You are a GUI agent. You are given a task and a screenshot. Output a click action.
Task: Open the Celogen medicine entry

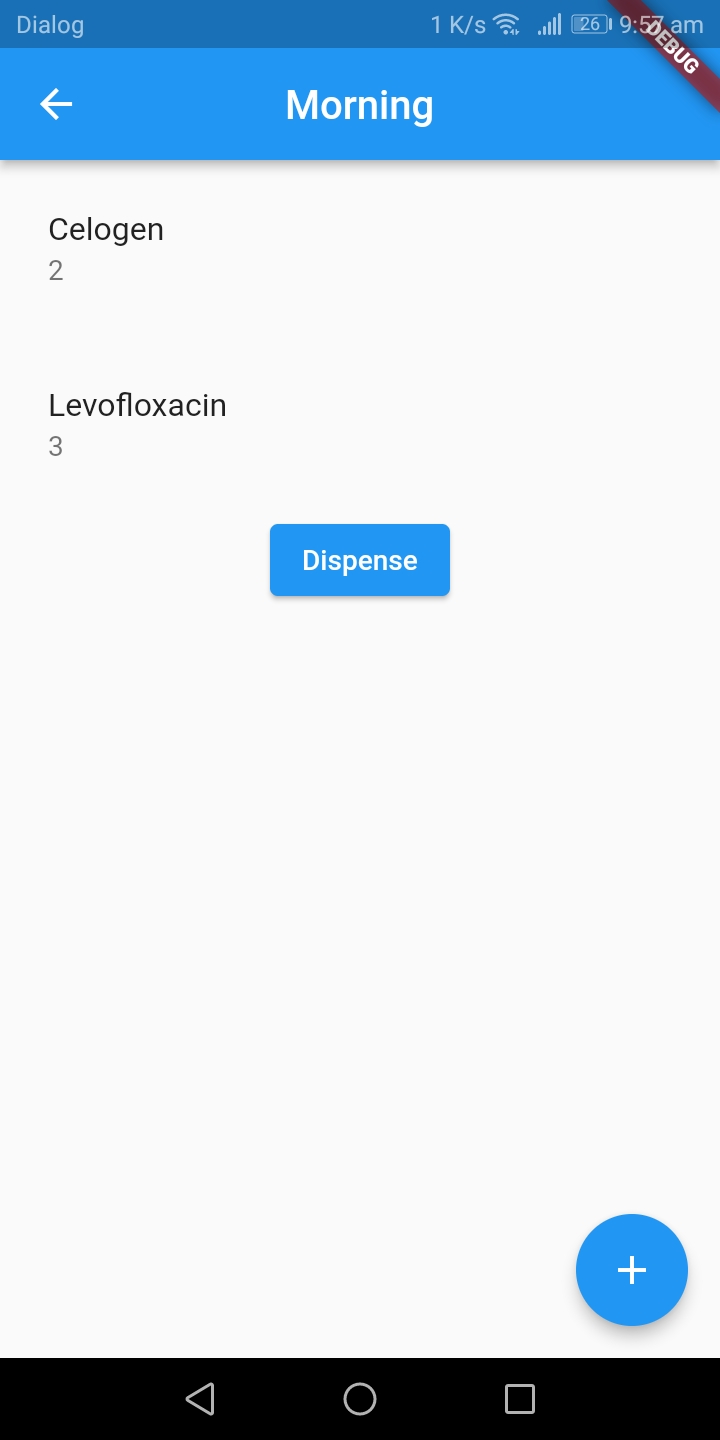pos(360,250)
